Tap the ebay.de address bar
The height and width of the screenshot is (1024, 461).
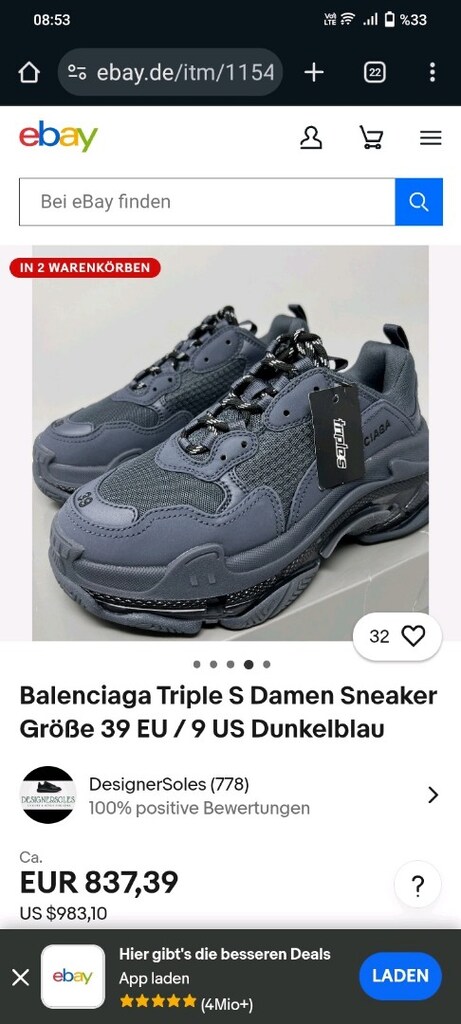[170, 72]
